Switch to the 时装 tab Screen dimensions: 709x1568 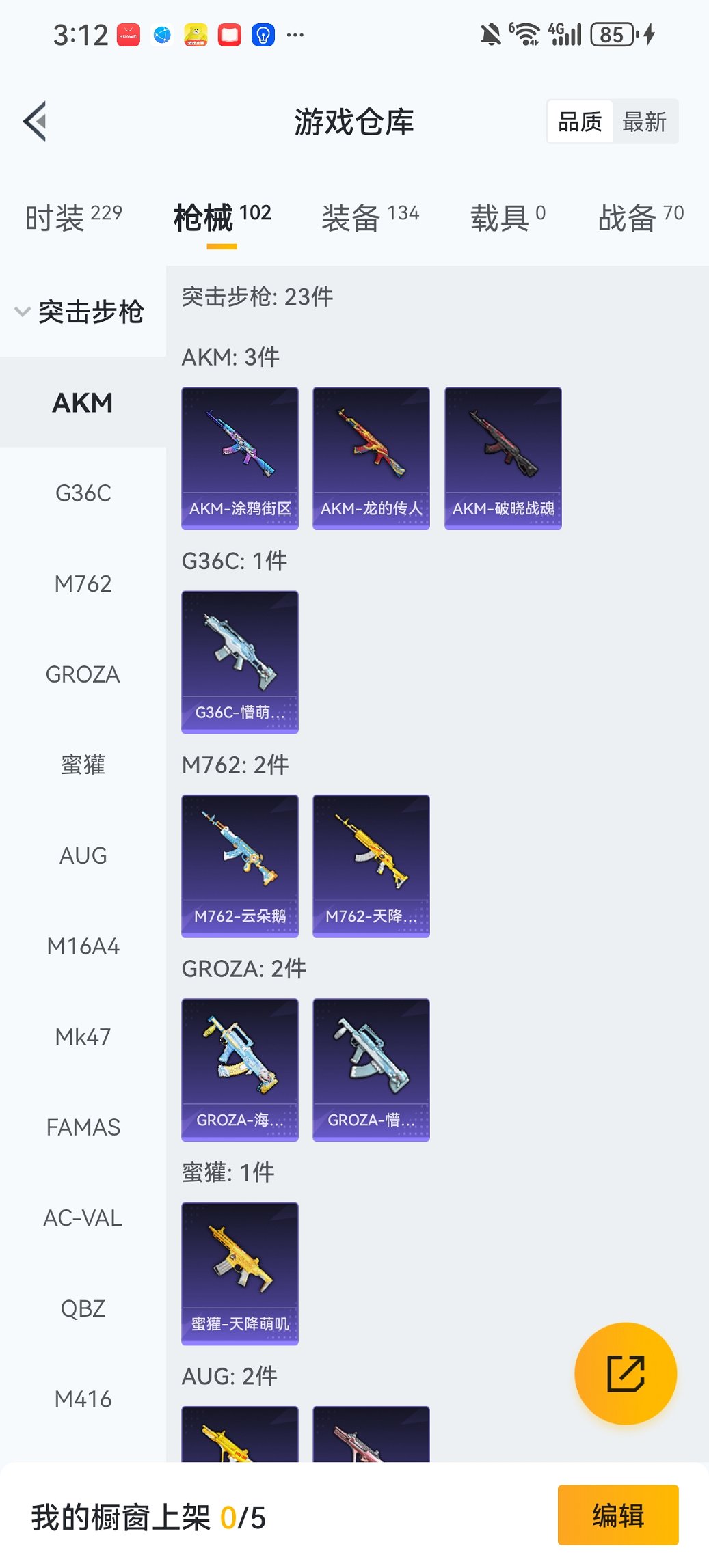click(x=73, y=217)
